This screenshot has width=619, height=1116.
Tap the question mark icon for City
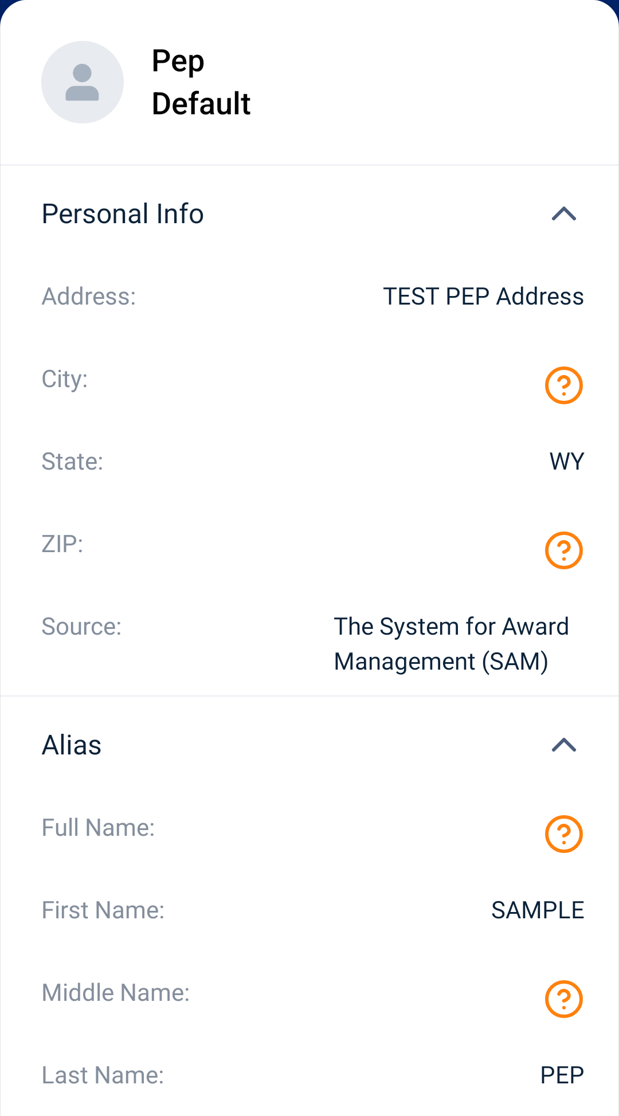point(564,386)
